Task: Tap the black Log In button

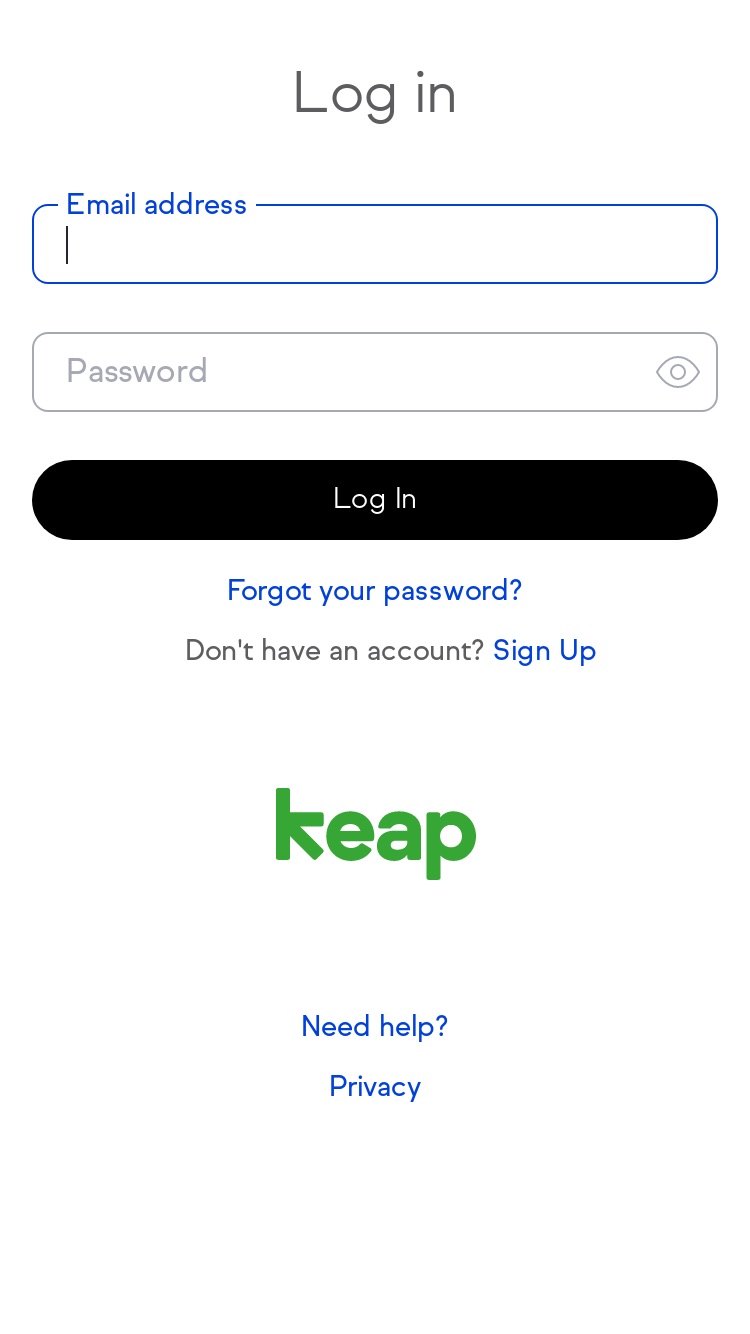Action: [x=375, y=500]
